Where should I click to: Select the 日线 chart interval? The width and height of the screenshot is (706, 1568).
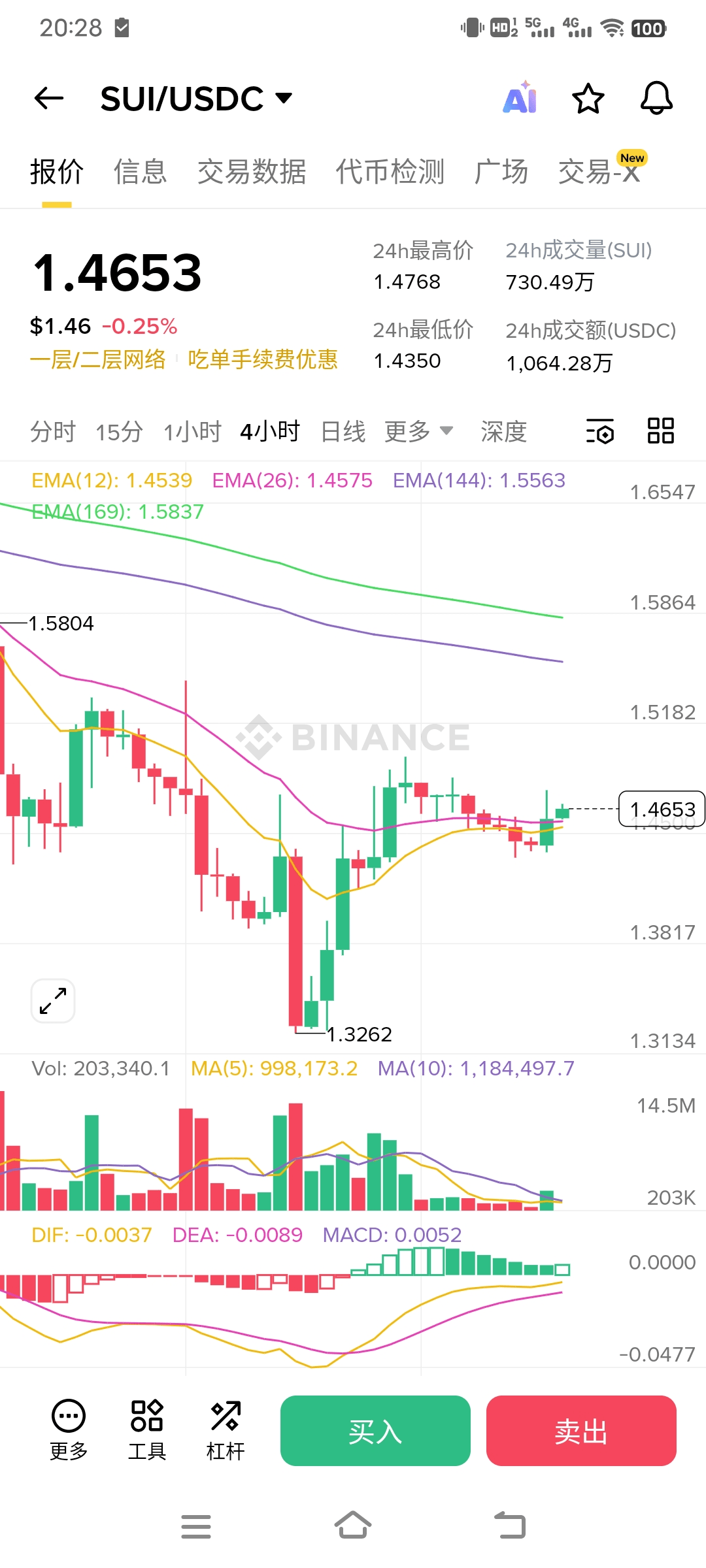[343, 432]
